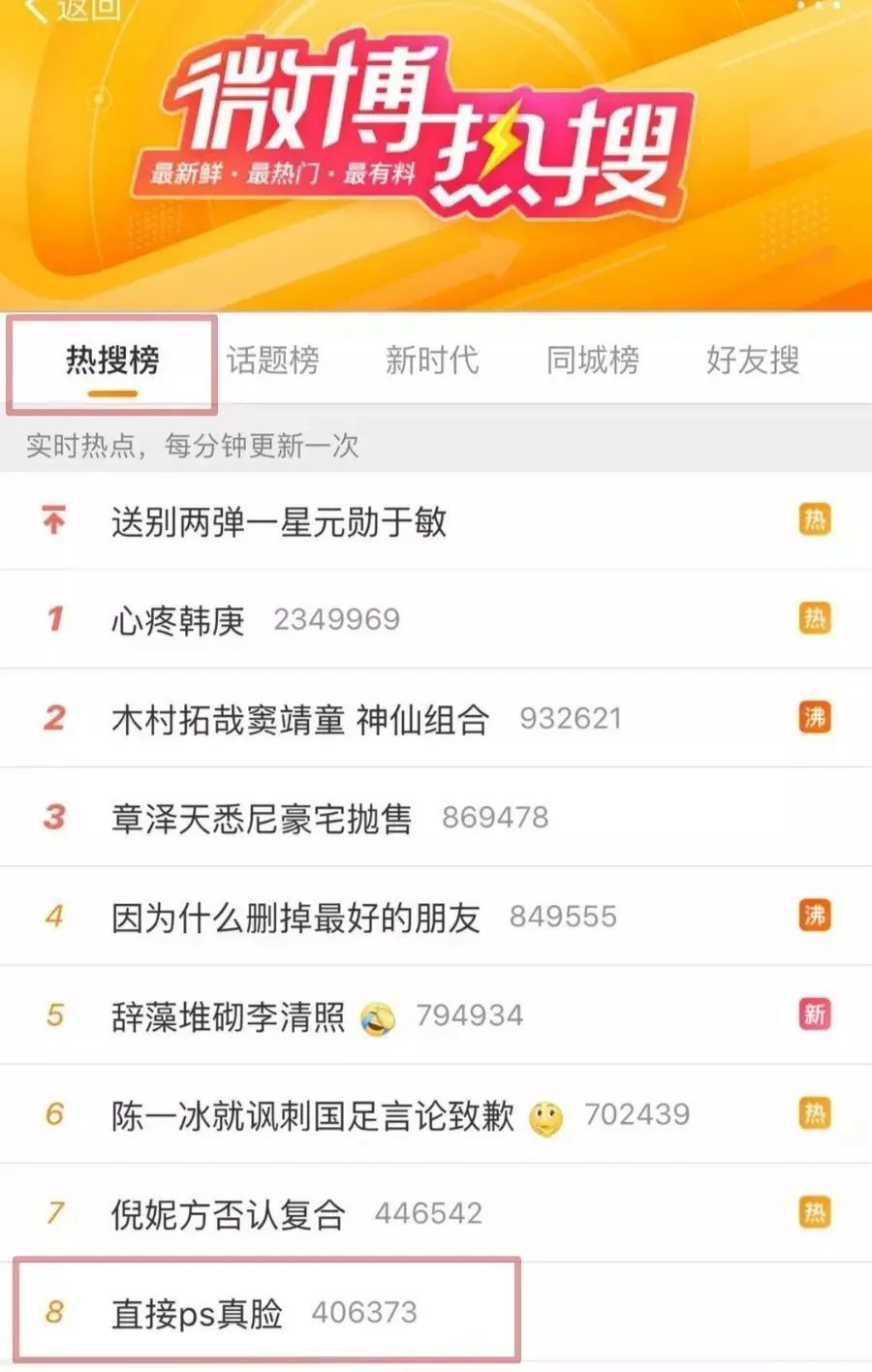
Task: Open the 同城榜 tab
Action: click(592, 360)
